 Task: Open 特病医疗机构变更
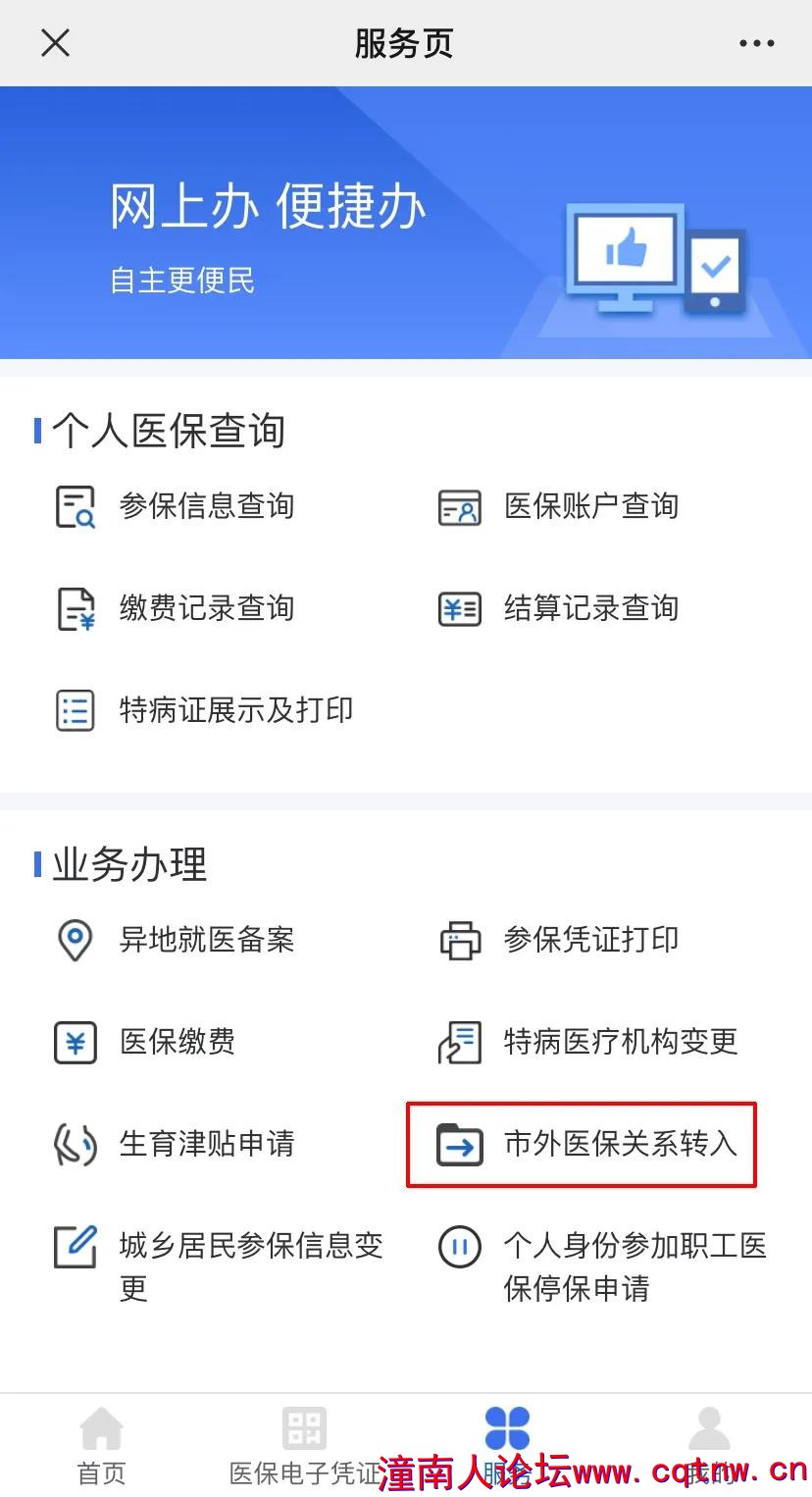(x=588, y=1042)
